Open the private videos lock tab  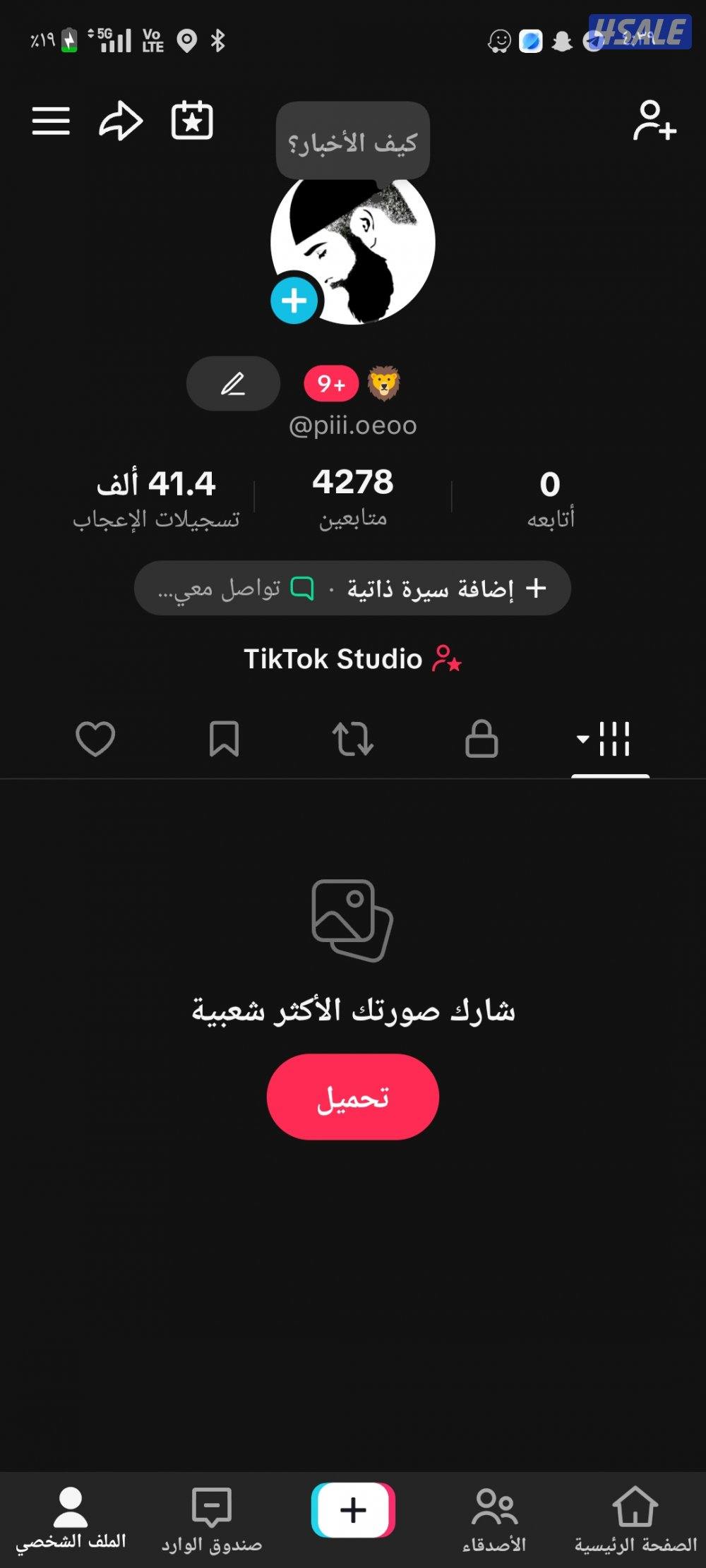(481, 739)
